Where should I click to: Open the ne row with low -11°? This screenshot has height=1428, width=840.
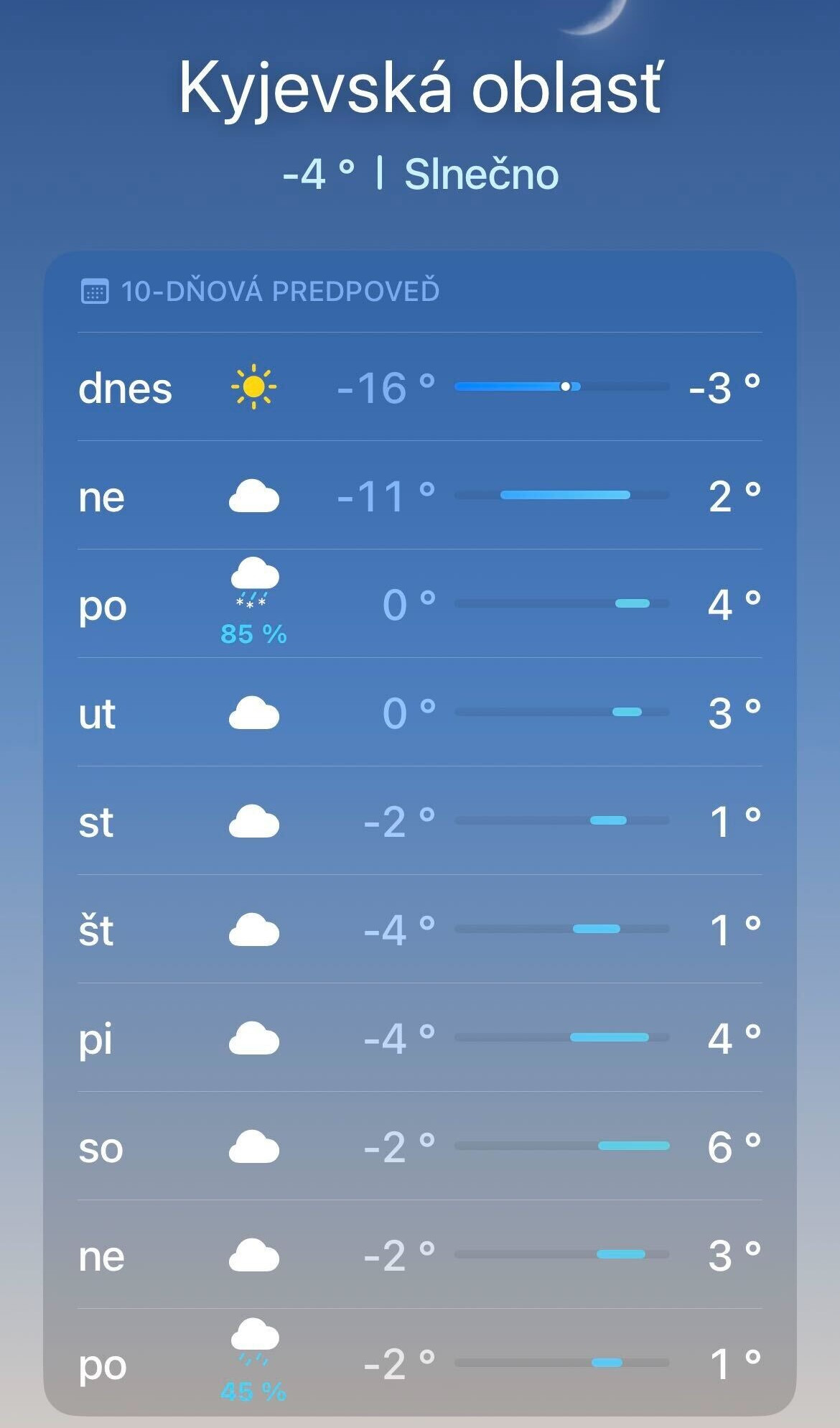(x=419, y=496)
